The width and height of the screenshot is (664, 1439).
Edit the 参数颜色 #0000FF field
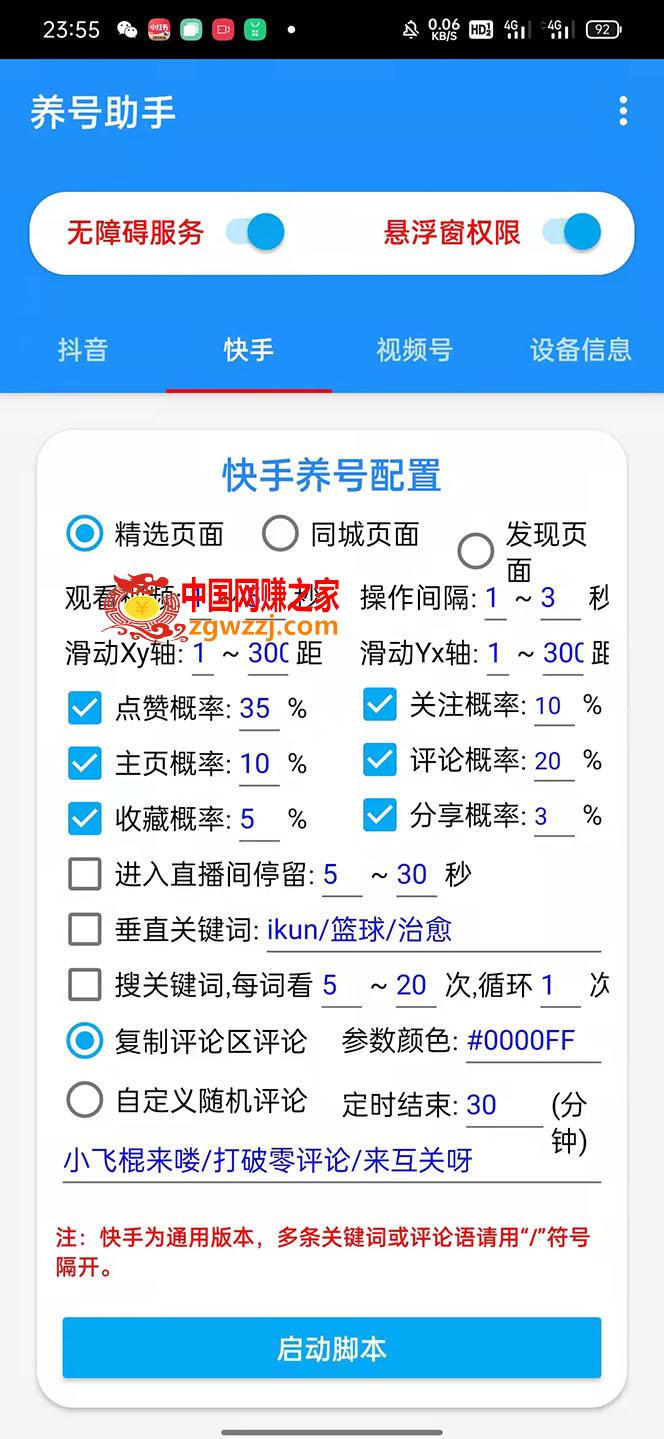533,1041
